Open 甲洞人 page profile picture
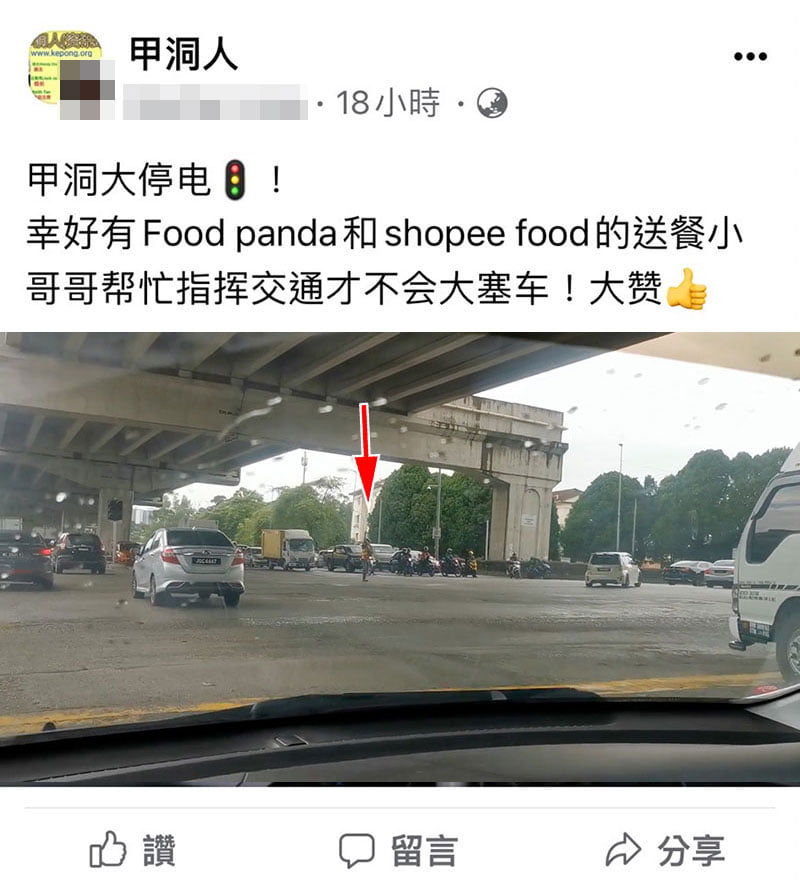The height and width of the screenshot is (887, 800). pos(65,68)
